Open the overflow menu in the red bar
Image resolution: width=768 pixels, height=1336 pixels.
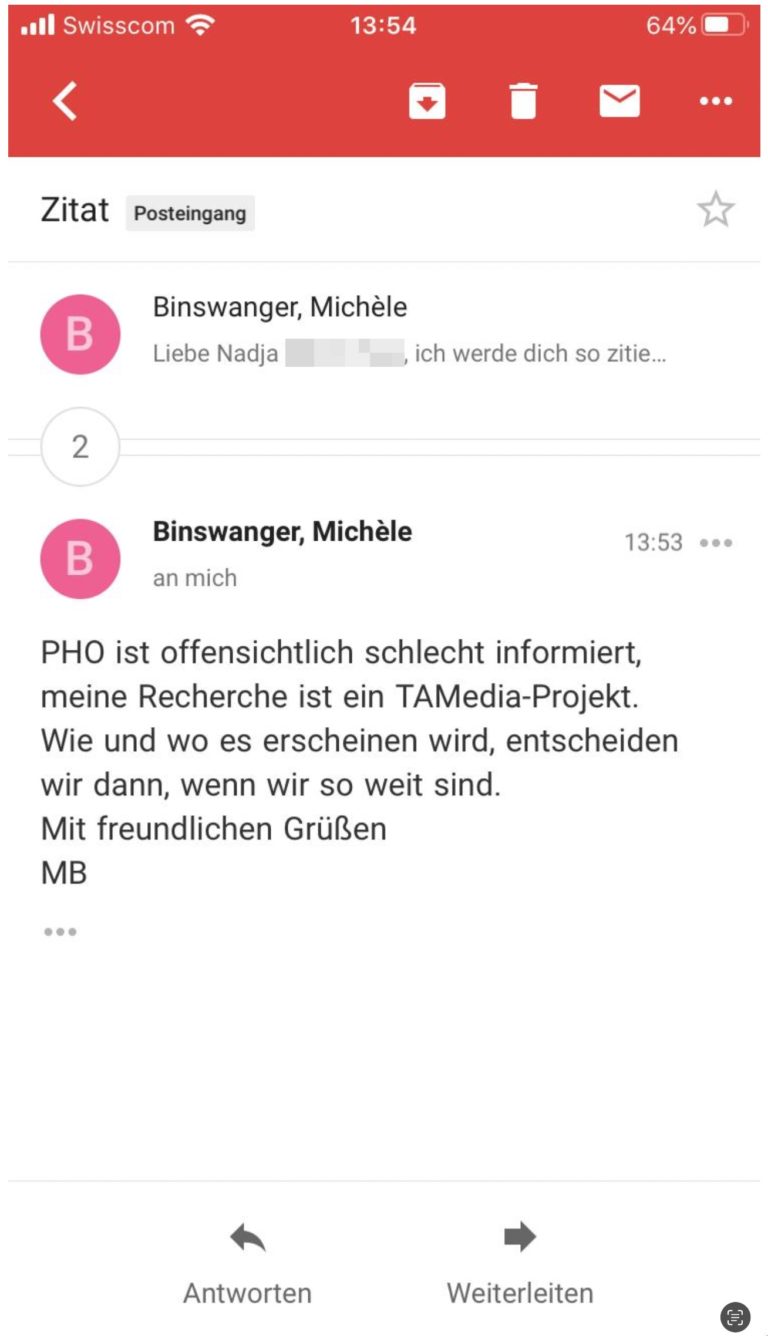click(716, 101)
